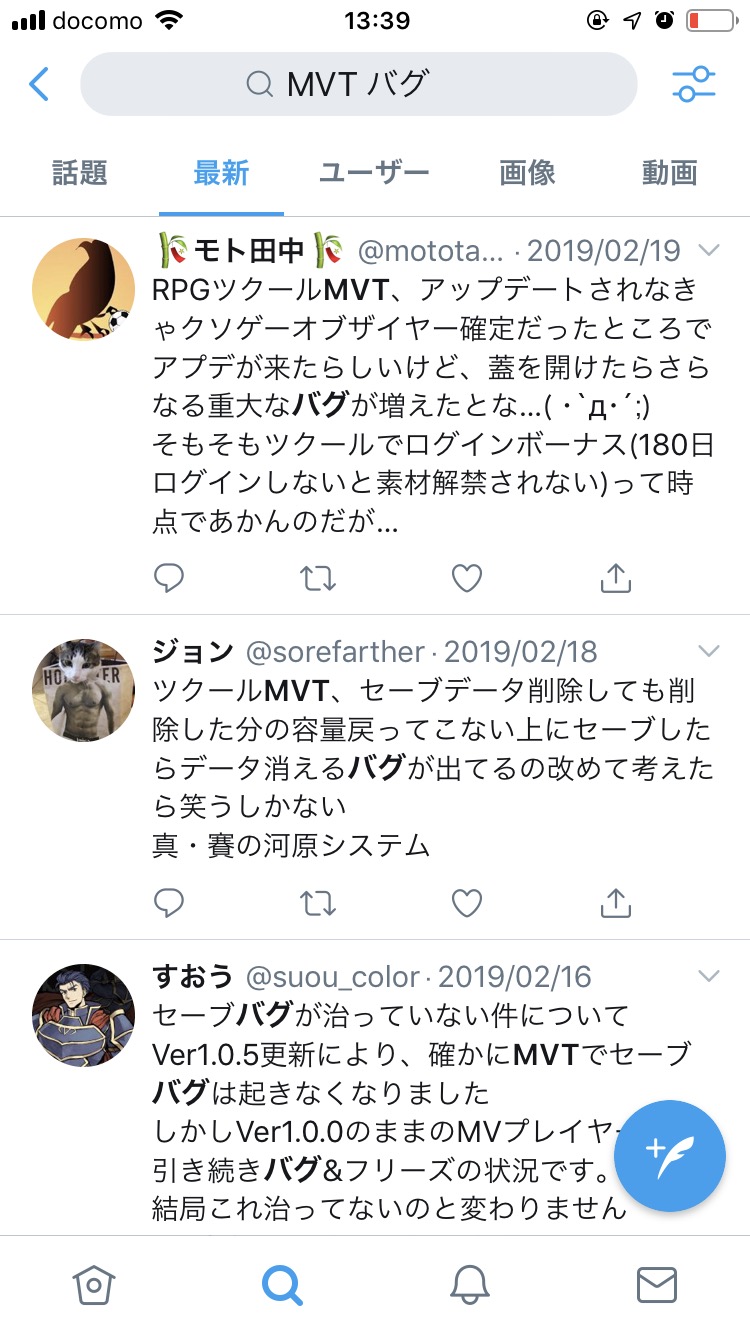The width and height of the screenshot is (750, 1334).
Task: Open the direct messages tab
Action: coord(657,1284)
